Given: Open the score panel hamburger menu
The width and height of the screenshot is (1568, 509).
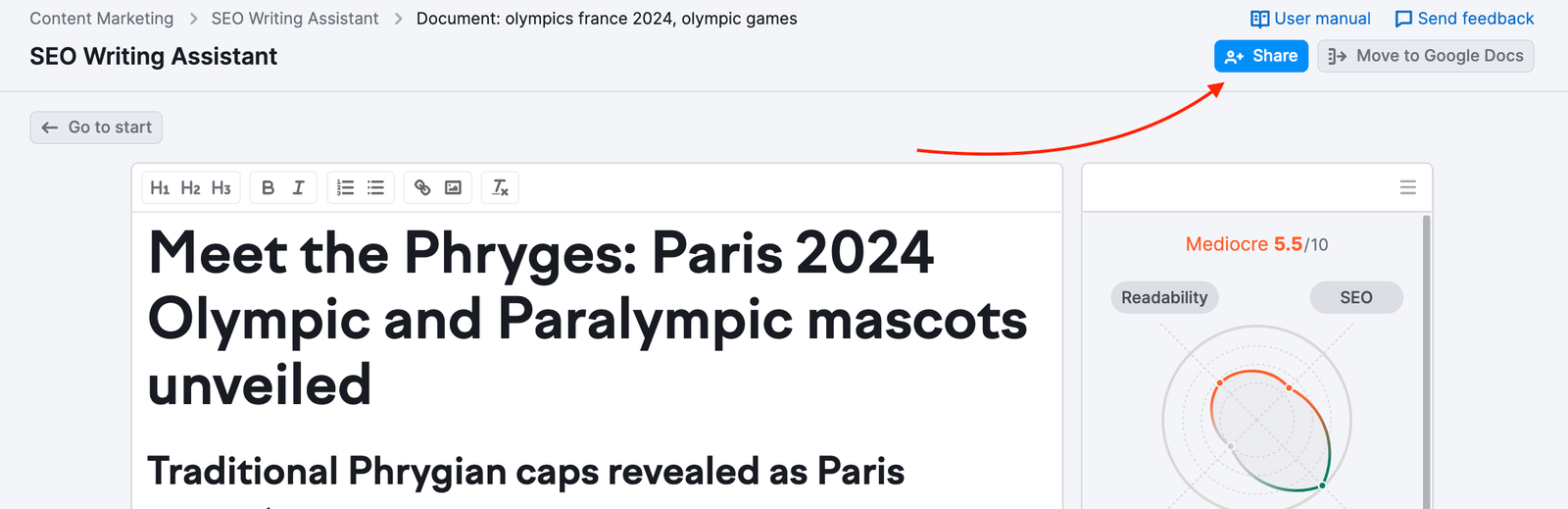Looking at the screenshot, I should 1407,187.
